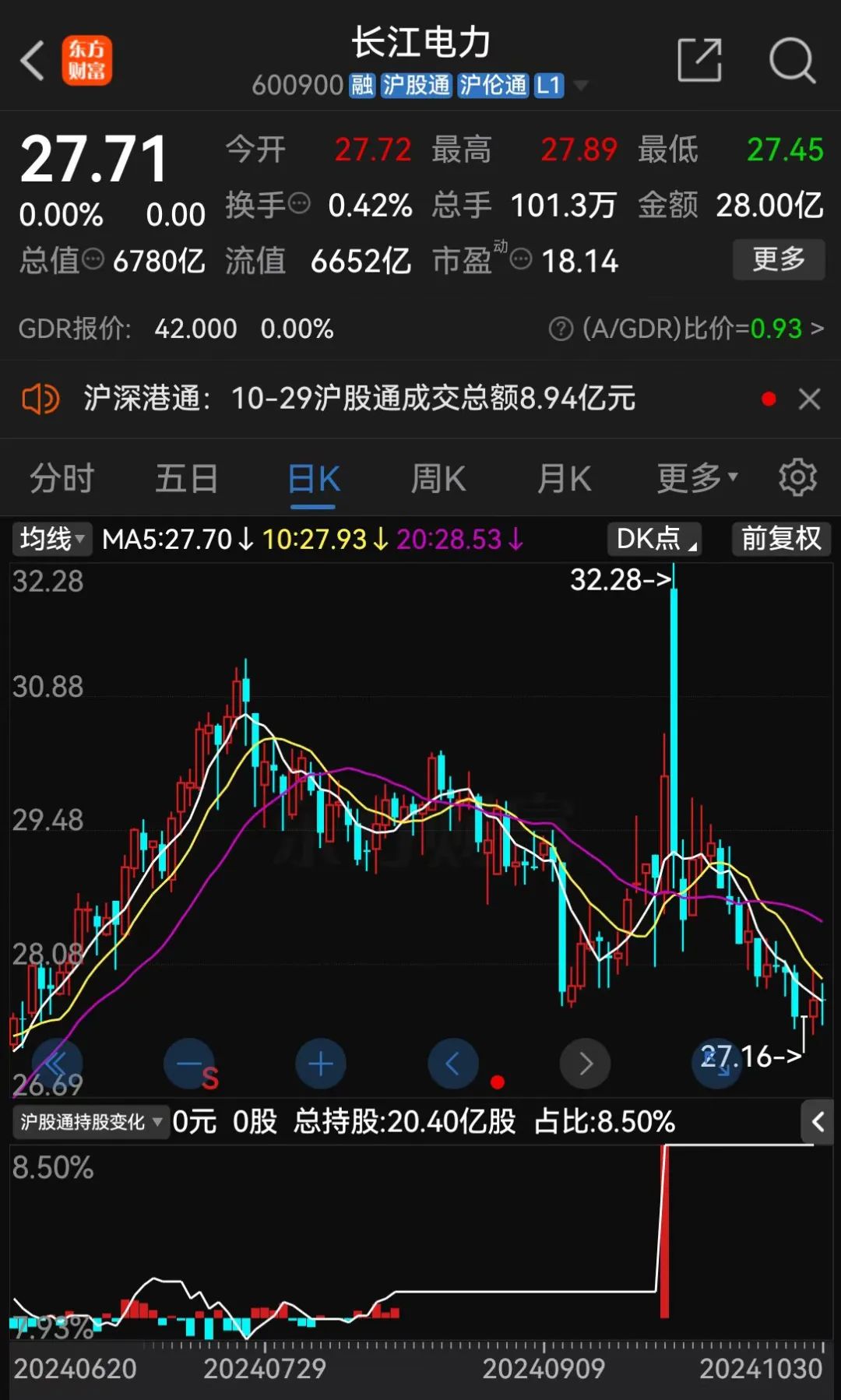Open the 长江电力 stock switcher dropdown

pyautogui.click(x=581, y=84)
